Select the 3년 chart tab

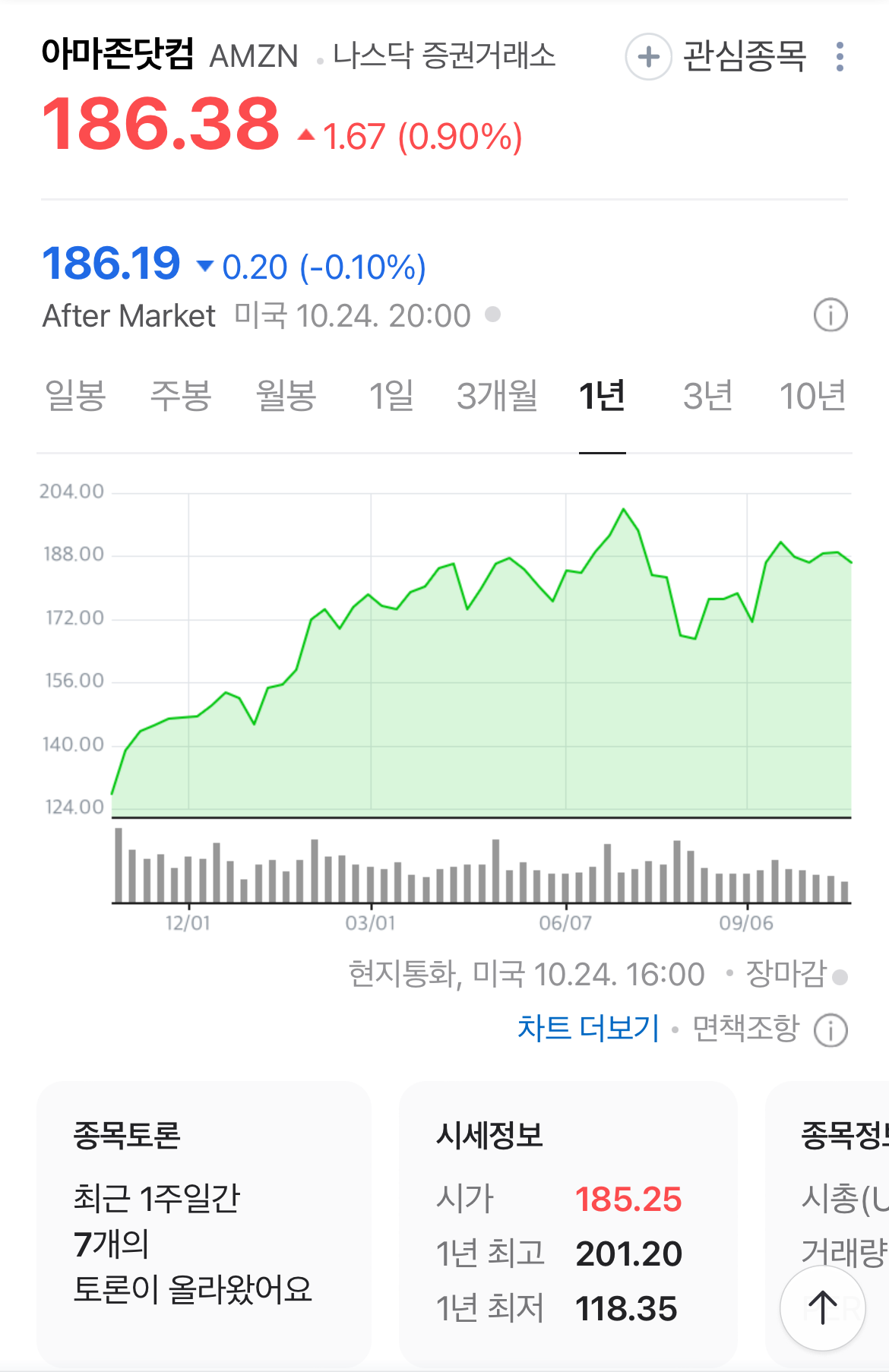[x=709, y=397]
